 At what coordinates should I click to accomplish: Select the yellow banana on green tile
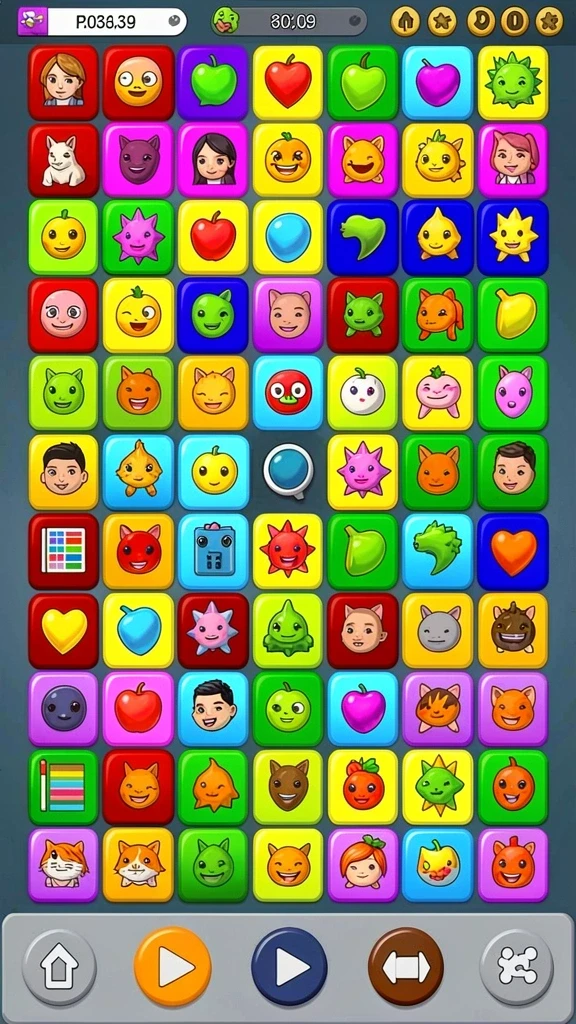pyautogui.click(x=513, y=315)
